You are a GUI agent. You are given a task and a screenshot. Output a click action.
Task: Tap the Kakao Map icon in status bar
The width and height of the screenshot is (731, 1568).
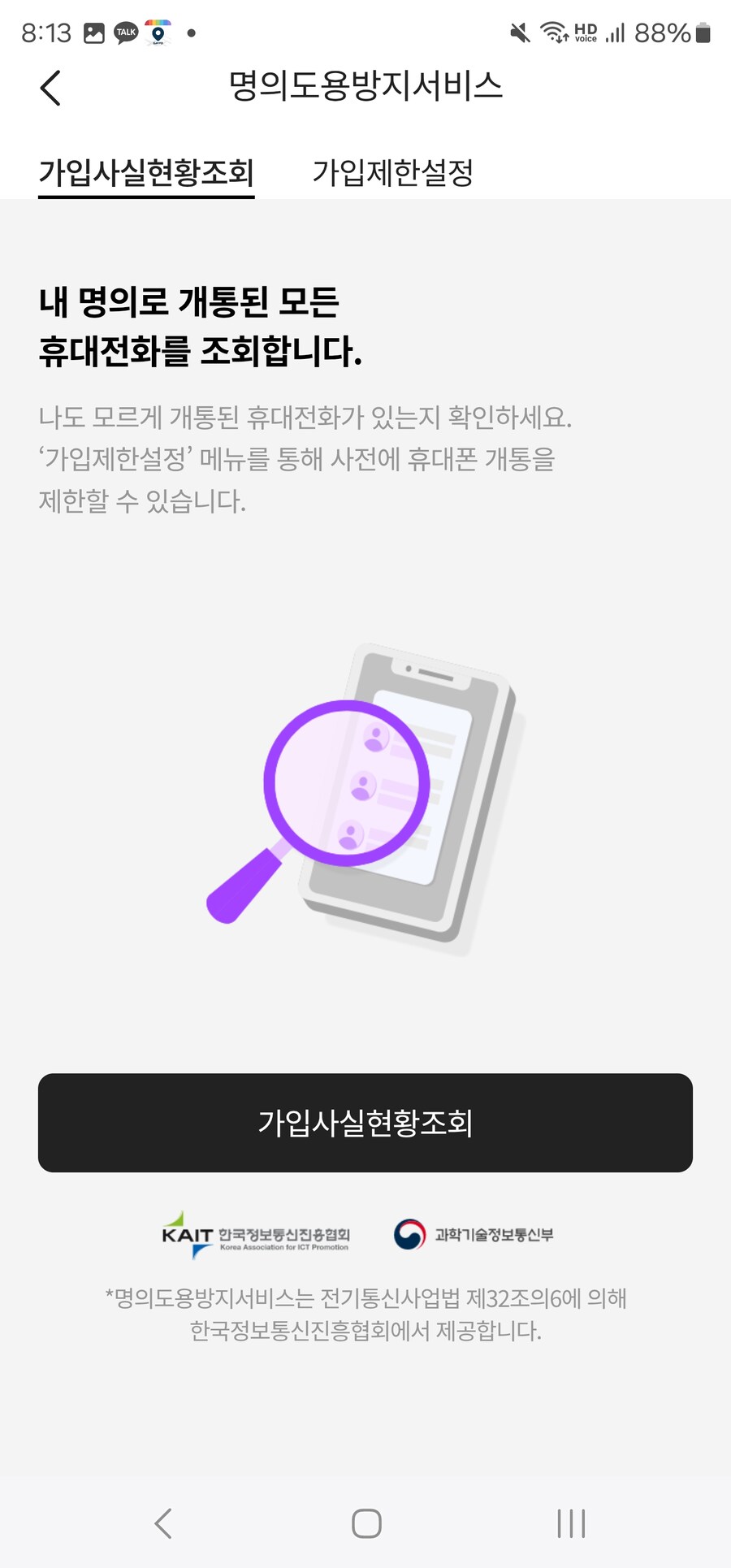[159, 32]
